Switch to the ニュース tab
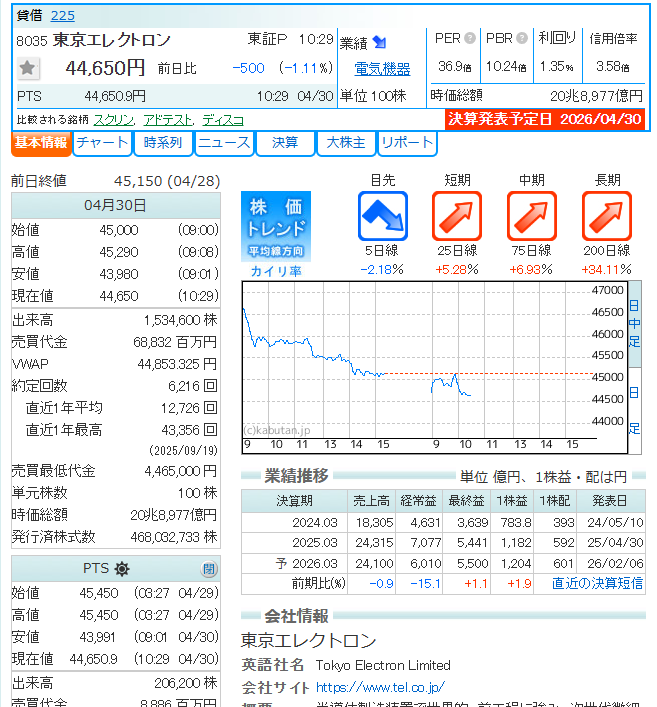This screenshot has width=657, height=707. [x=224, y=143]
